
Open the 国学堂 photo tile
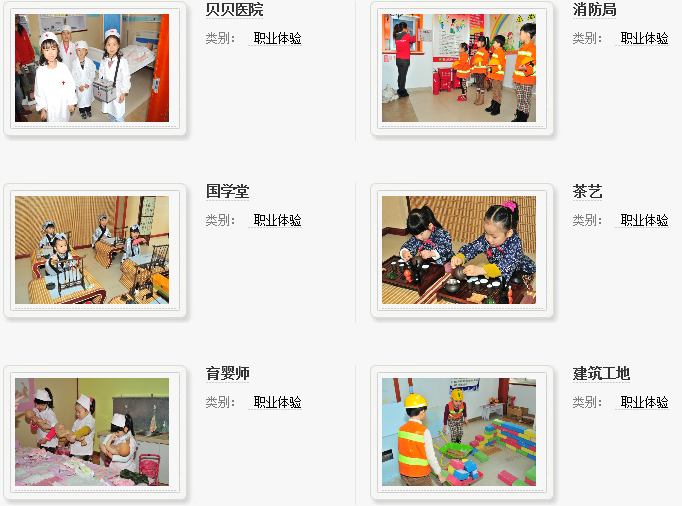[92, 250]
